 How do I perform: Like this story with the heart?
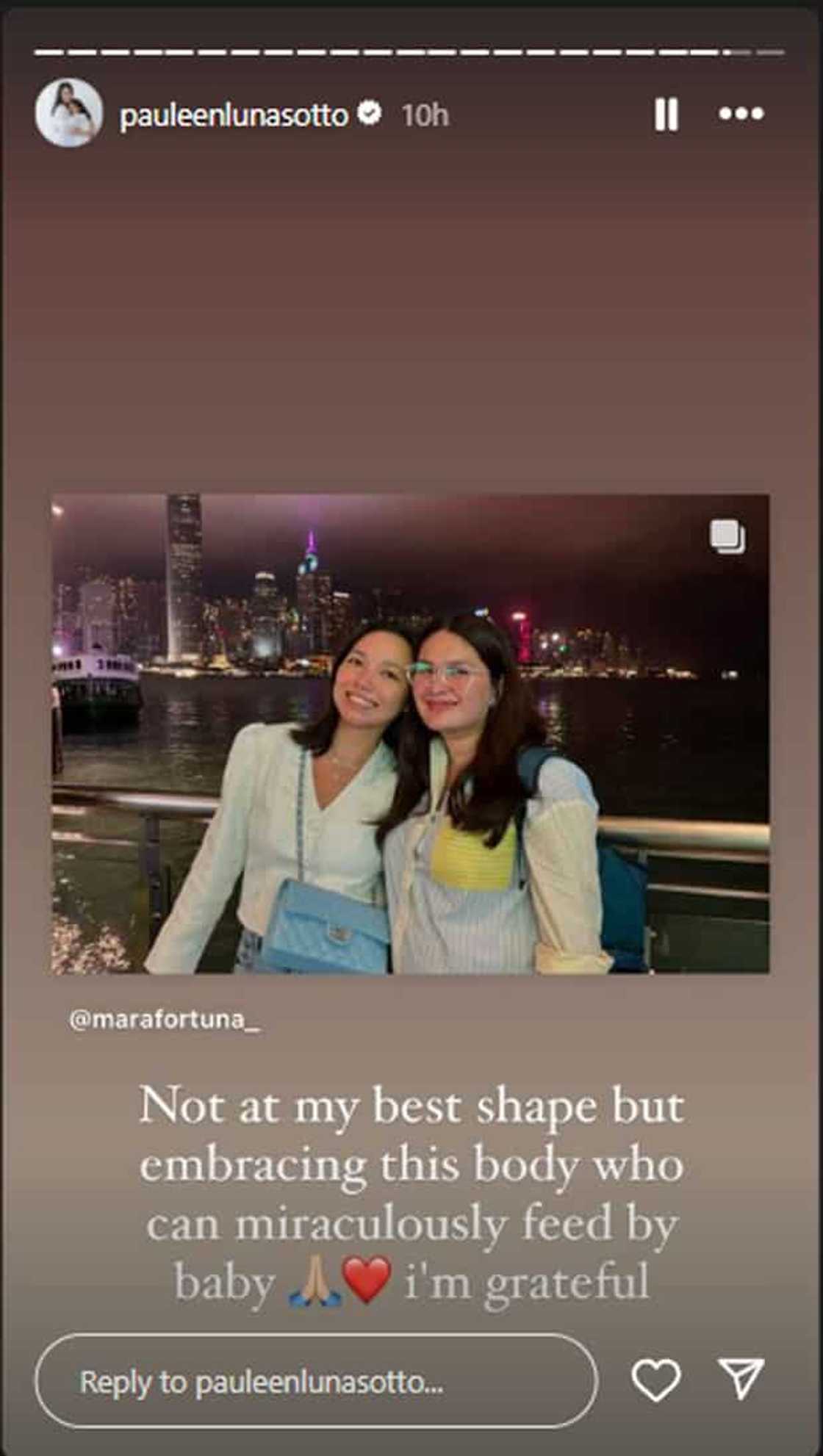pos(655,1380)
